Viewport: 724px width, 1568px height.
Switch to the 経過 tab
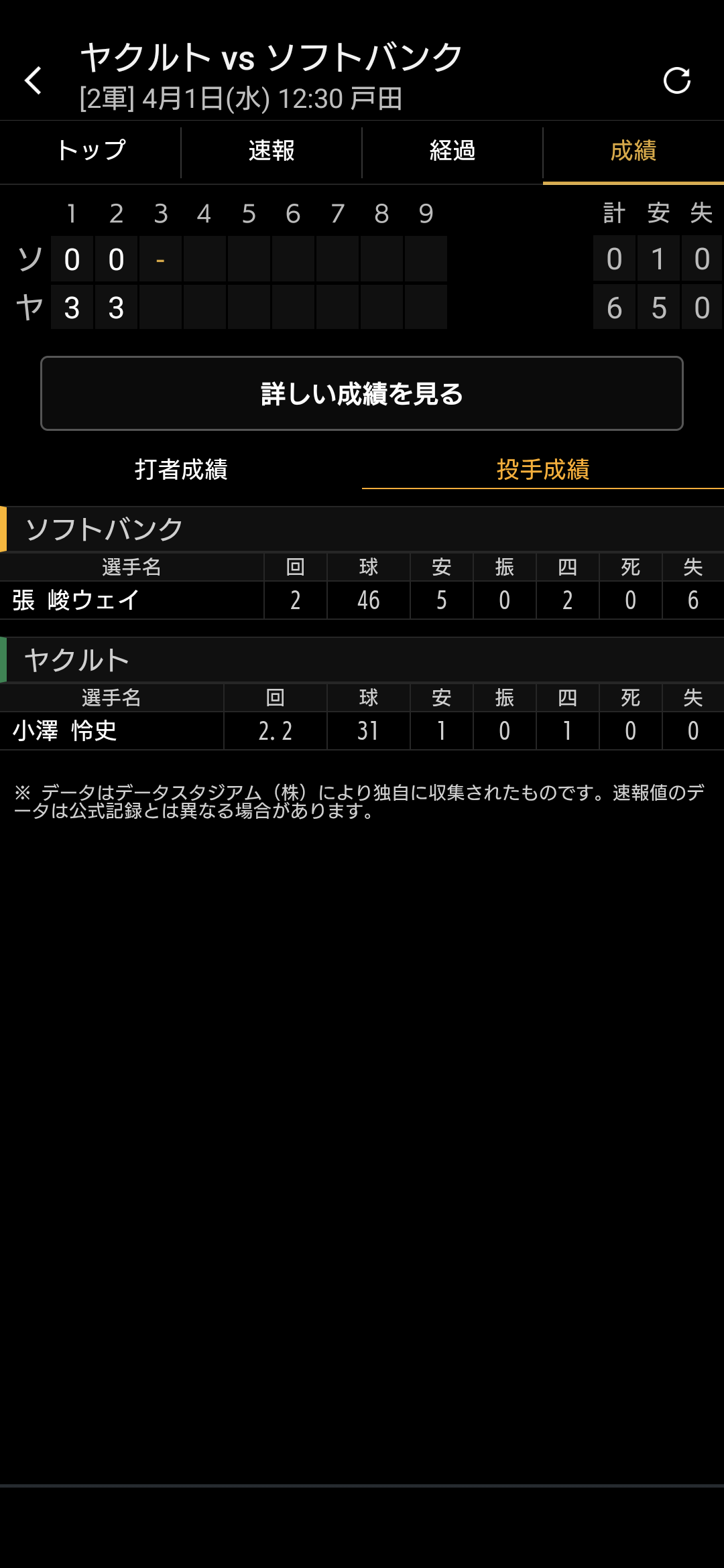[x=452, y=151]
